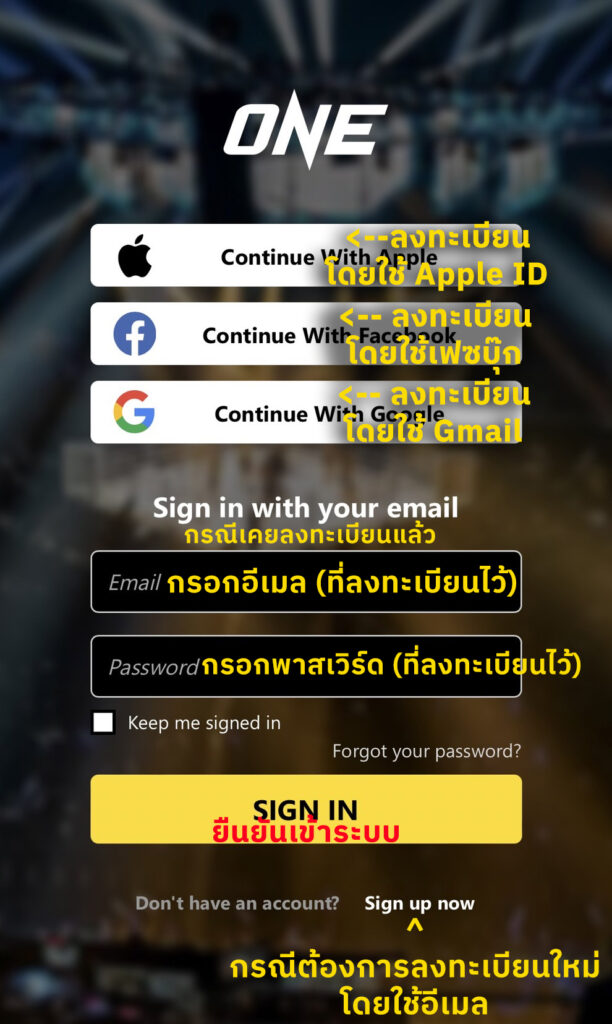The width and height of the screenshot is (612, 1024).
Task: Go to Sign up now
Action: (419, 904)
